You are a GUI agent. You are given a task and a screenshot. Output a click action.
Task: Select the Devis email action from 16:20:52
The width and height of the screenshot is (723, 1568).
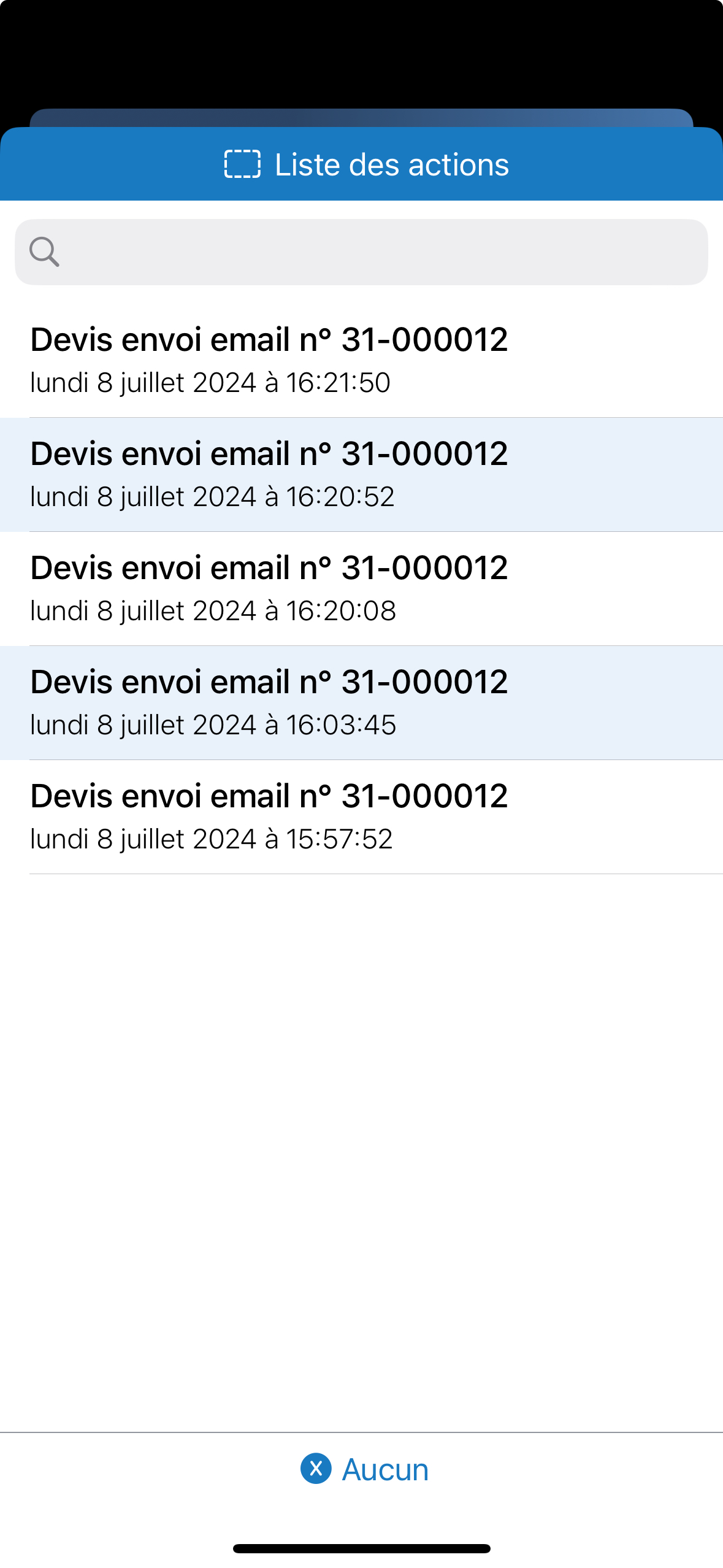pyautogui.click(x=361, y=475)
